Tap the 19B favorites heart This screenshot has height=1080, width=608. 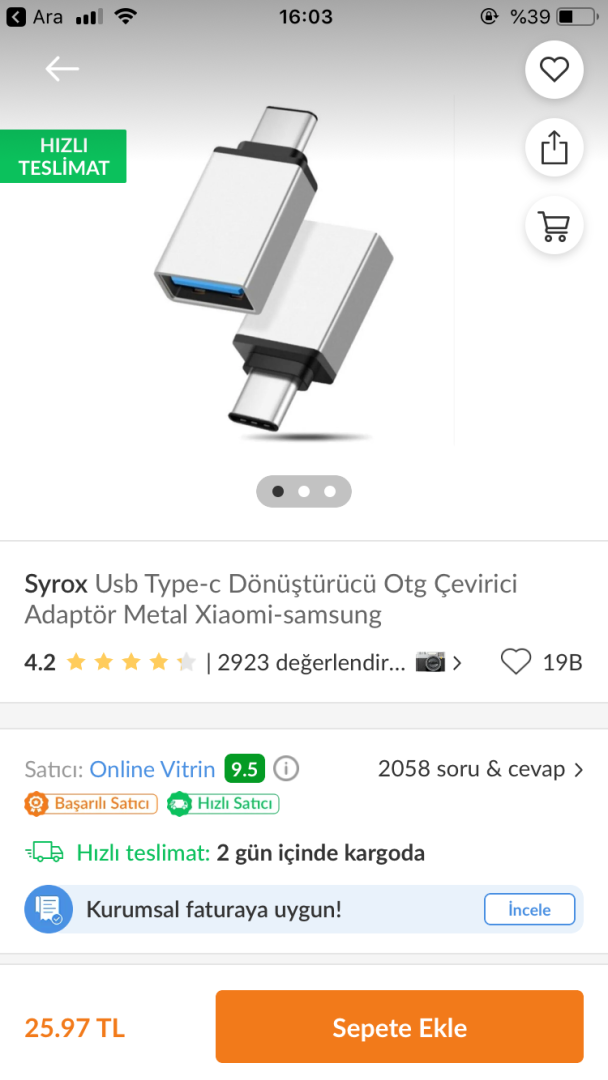pos(516,662)
